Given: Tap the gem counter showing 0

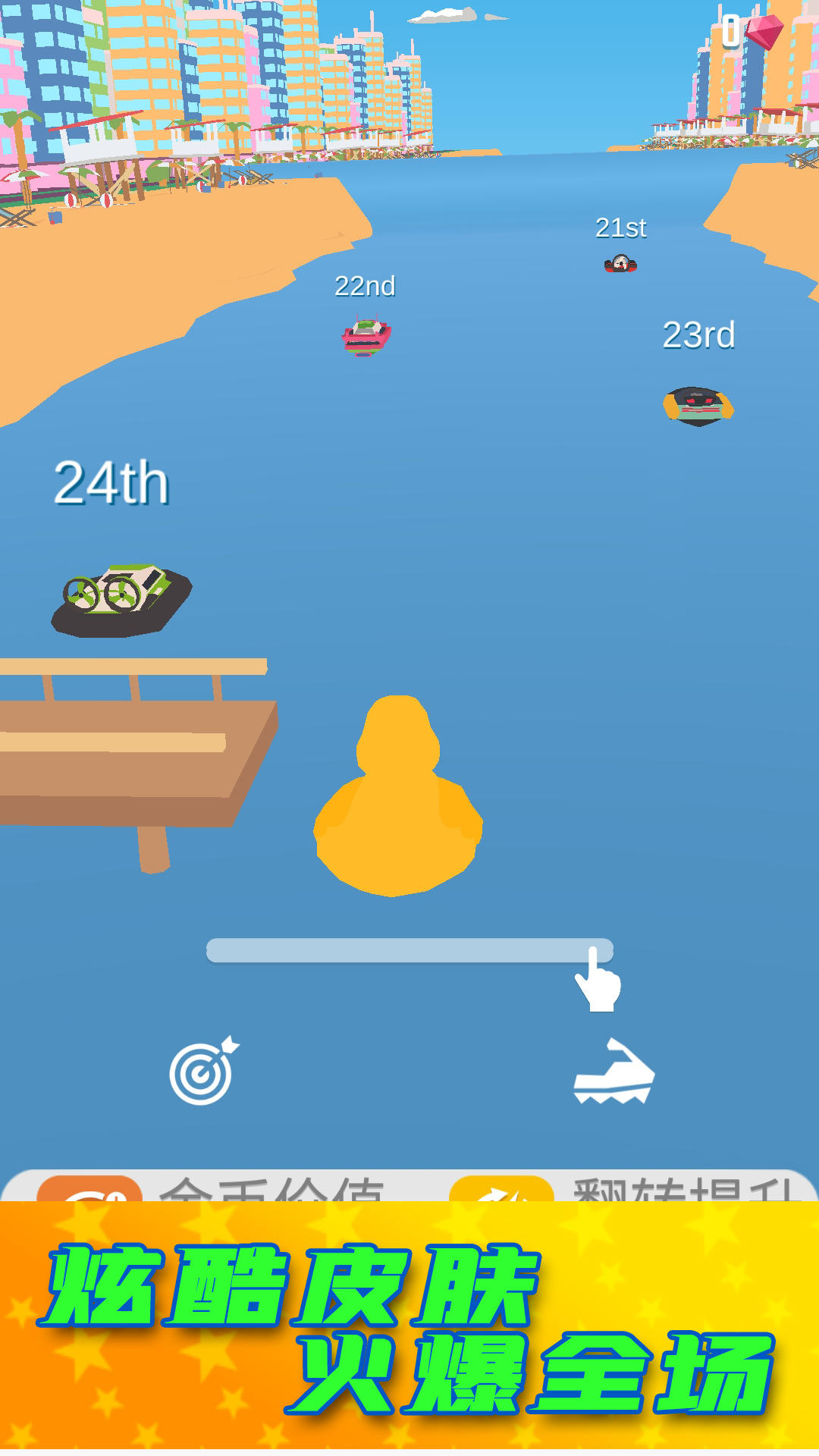Looking at the screenshot, I should tap(730, 30).
